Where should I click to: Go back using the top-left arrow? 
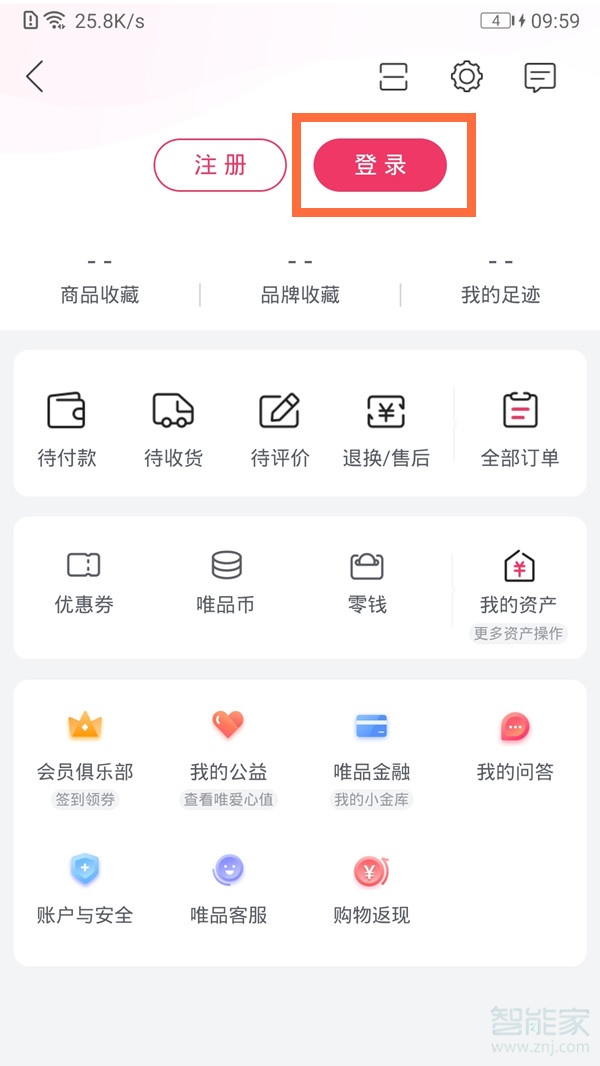[35, 76]
